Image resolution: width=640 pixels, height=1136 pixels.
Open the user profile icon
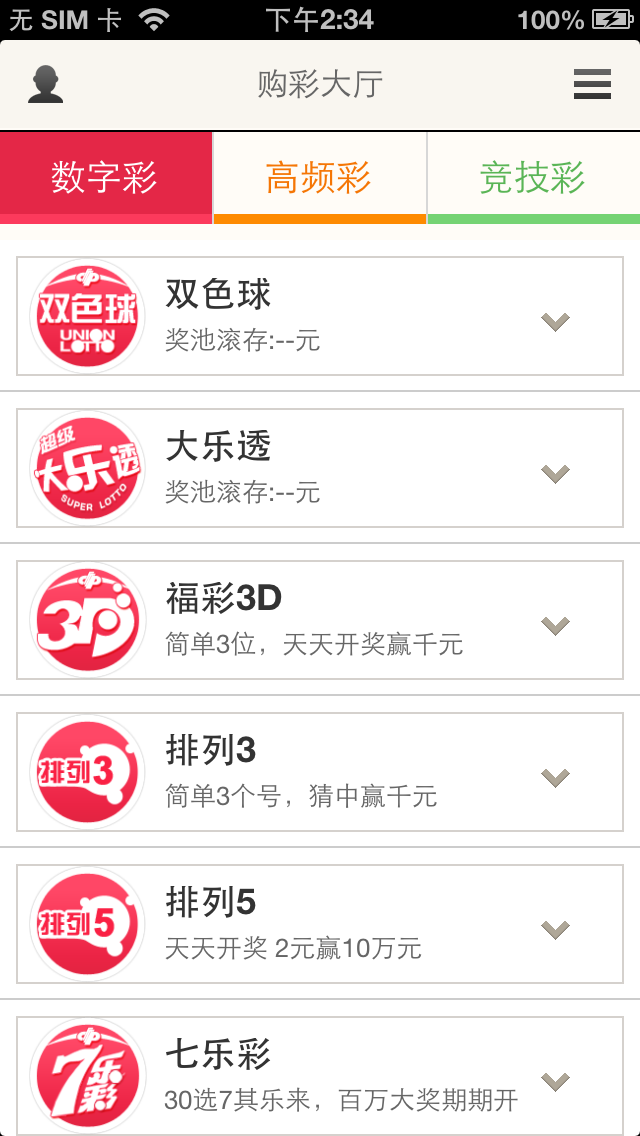46,85
